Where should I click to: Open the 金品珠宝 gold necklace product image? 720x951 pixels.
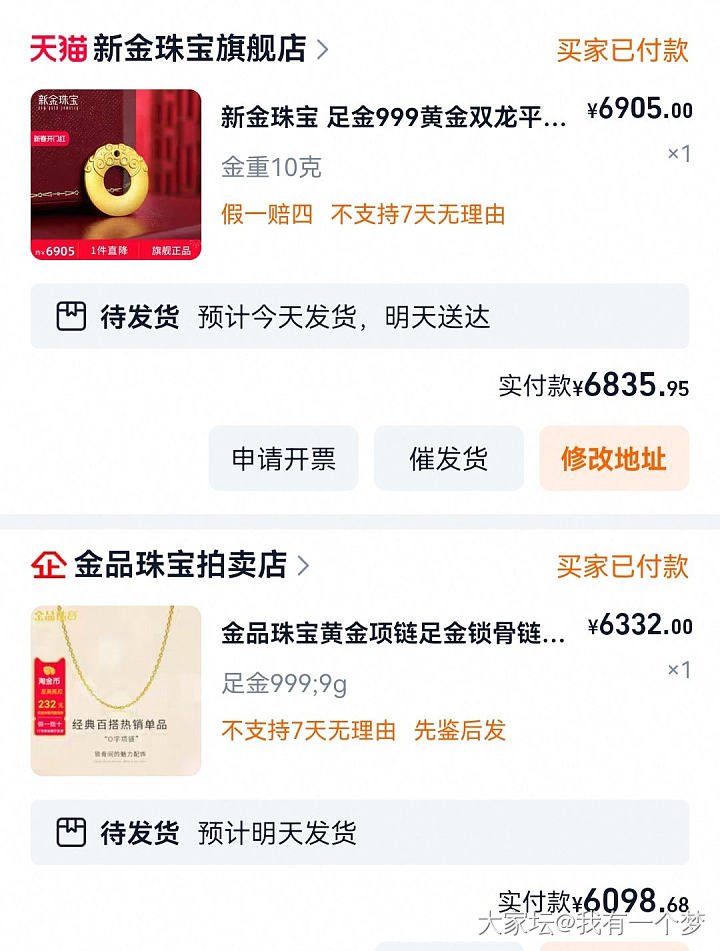point(116,690)
